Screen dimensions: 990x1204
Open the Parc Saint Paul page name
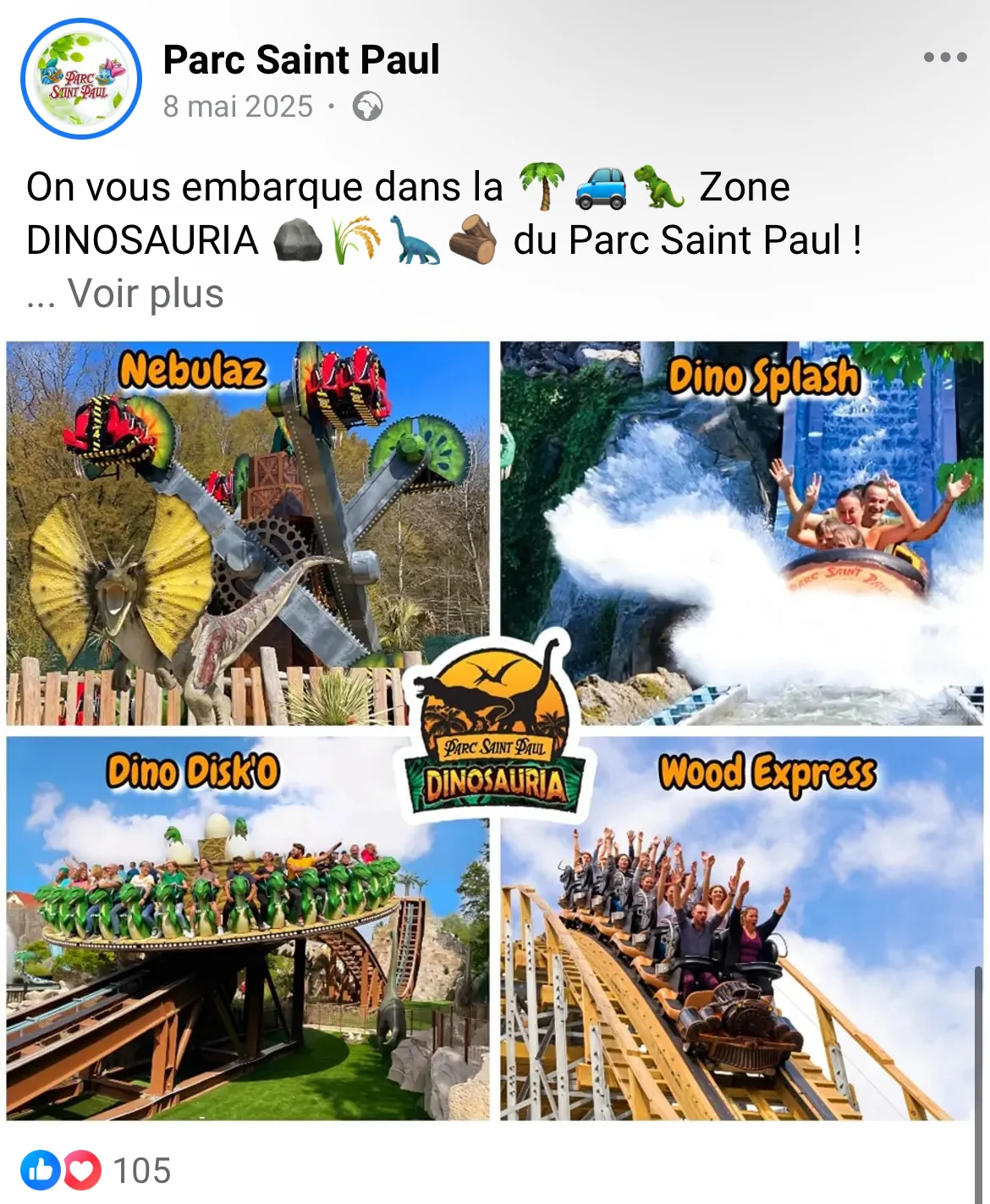point(301,60)
